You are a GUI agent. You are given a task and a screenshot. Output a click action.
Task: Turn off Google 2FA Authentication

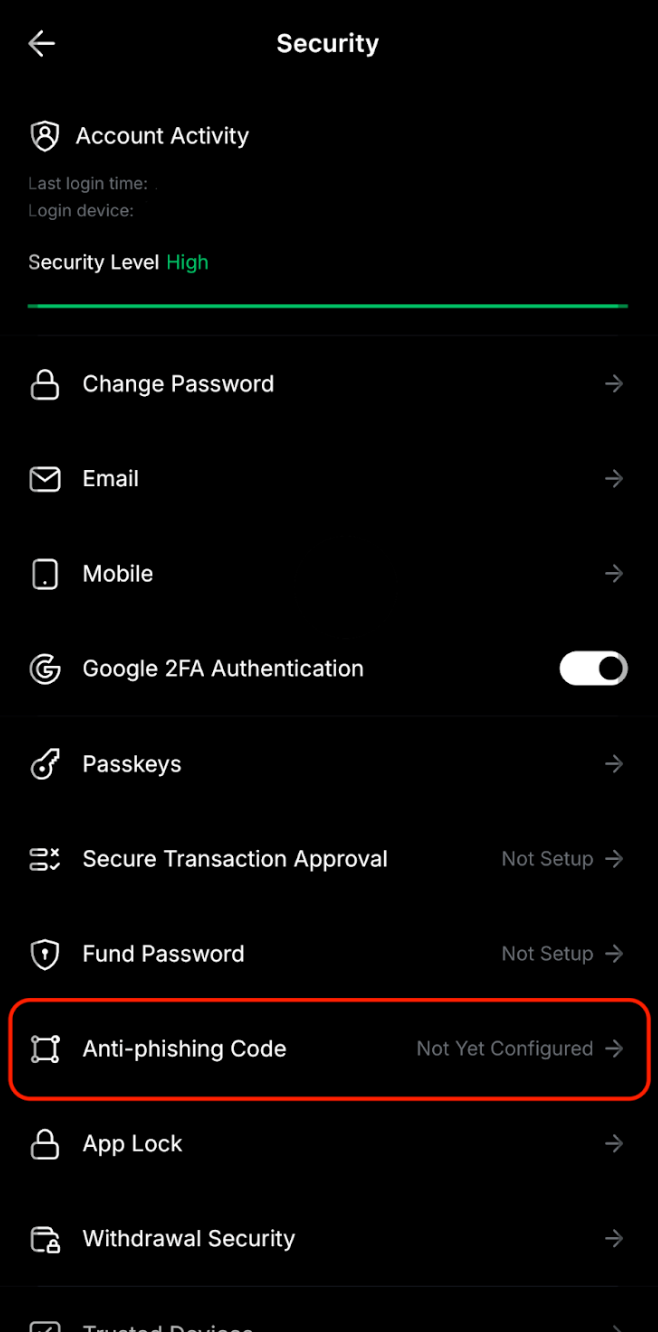[x=593, y=669]
